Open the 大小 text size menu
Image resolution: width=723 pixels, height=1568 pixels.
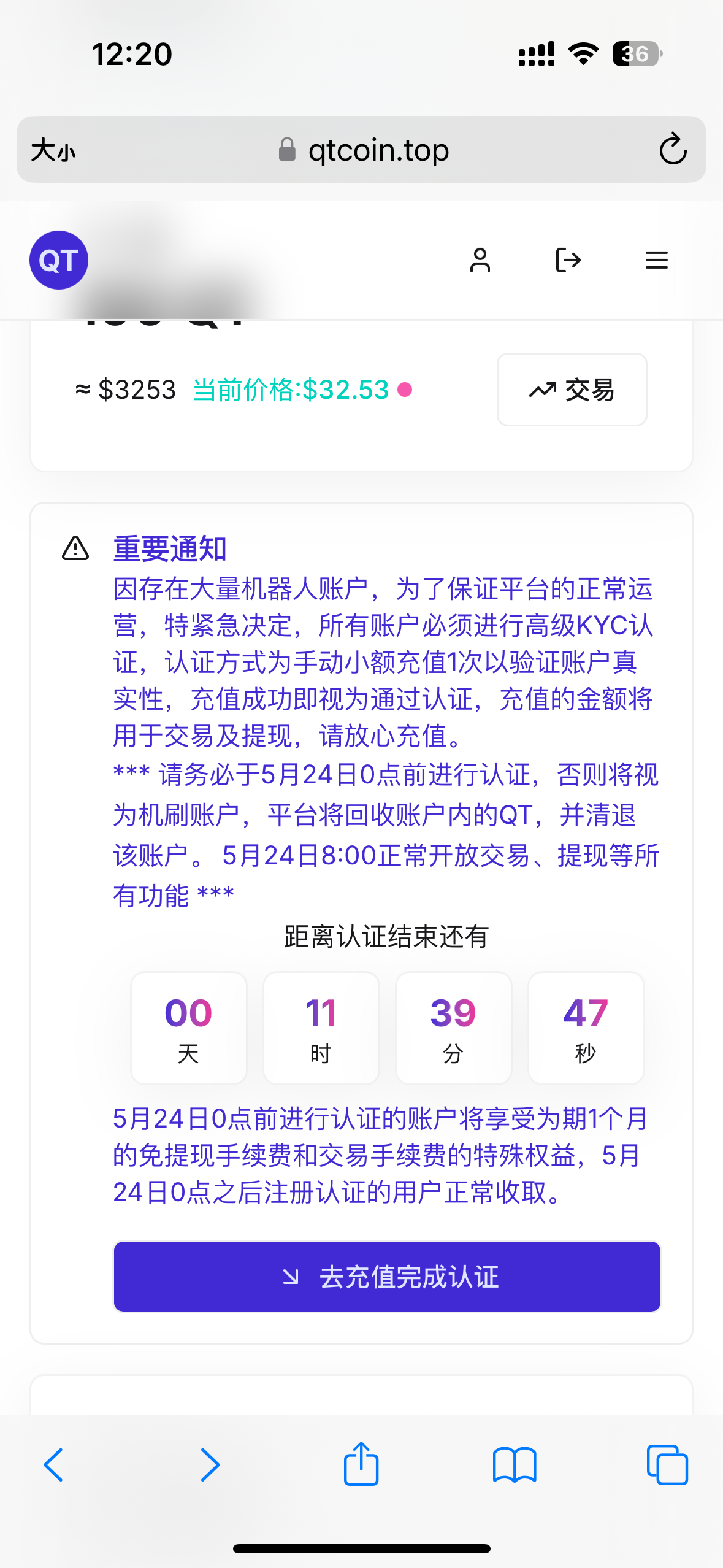pos(53,149)
